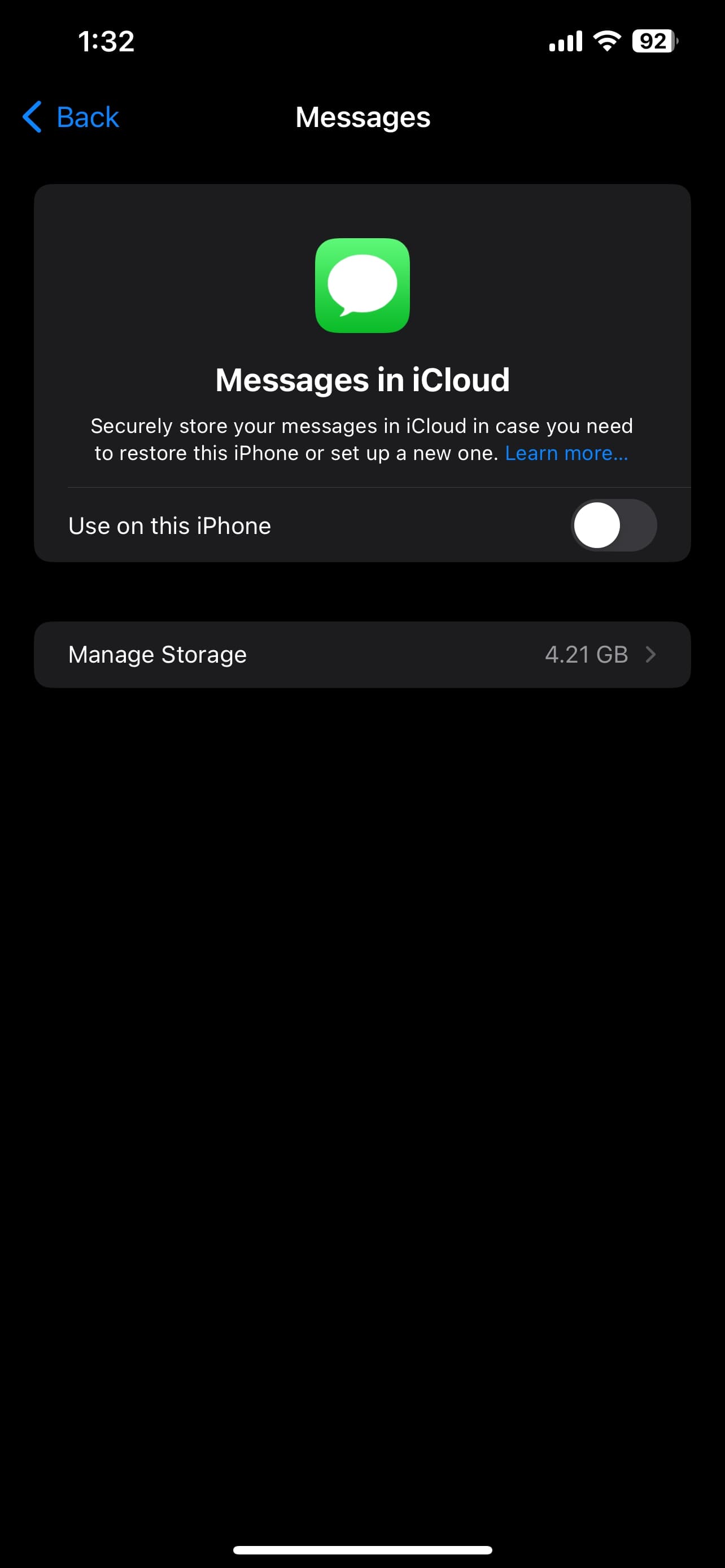Go back to the previous screen

click(71, 117)
